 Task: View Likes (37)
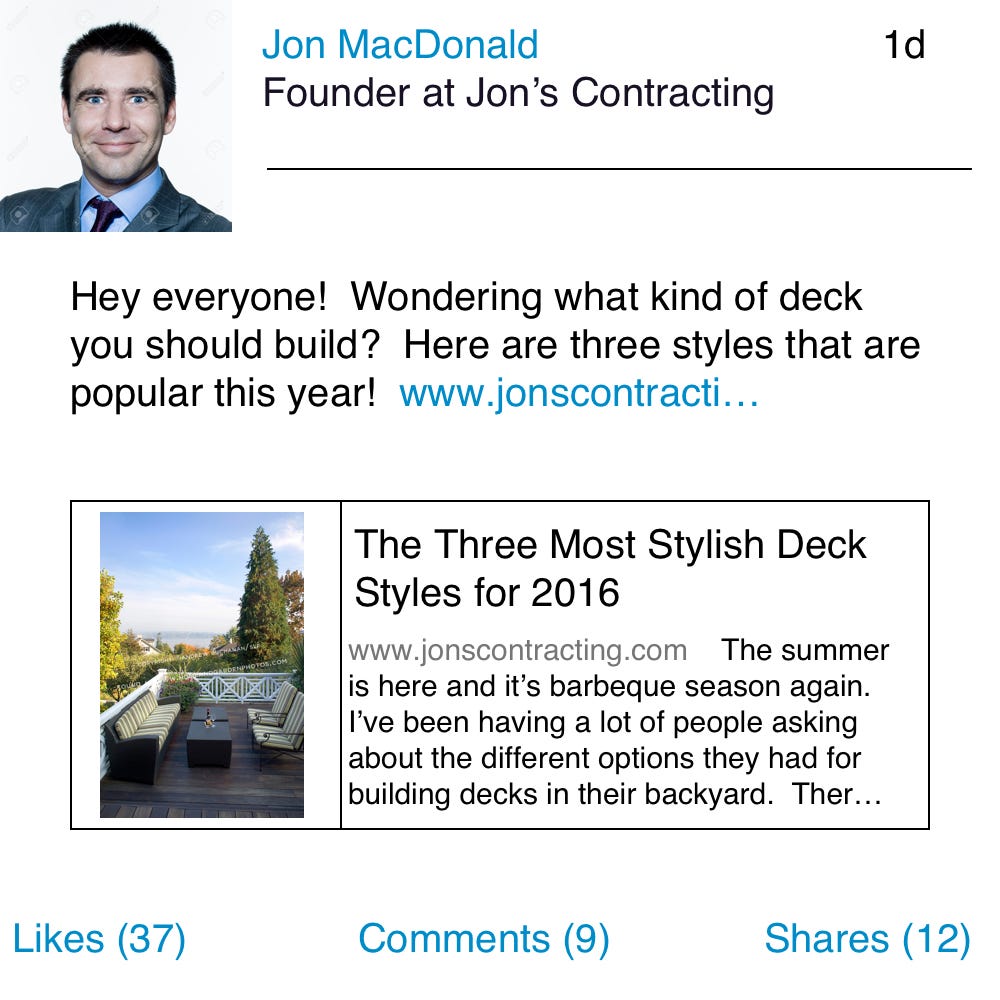tap(99, 939)
